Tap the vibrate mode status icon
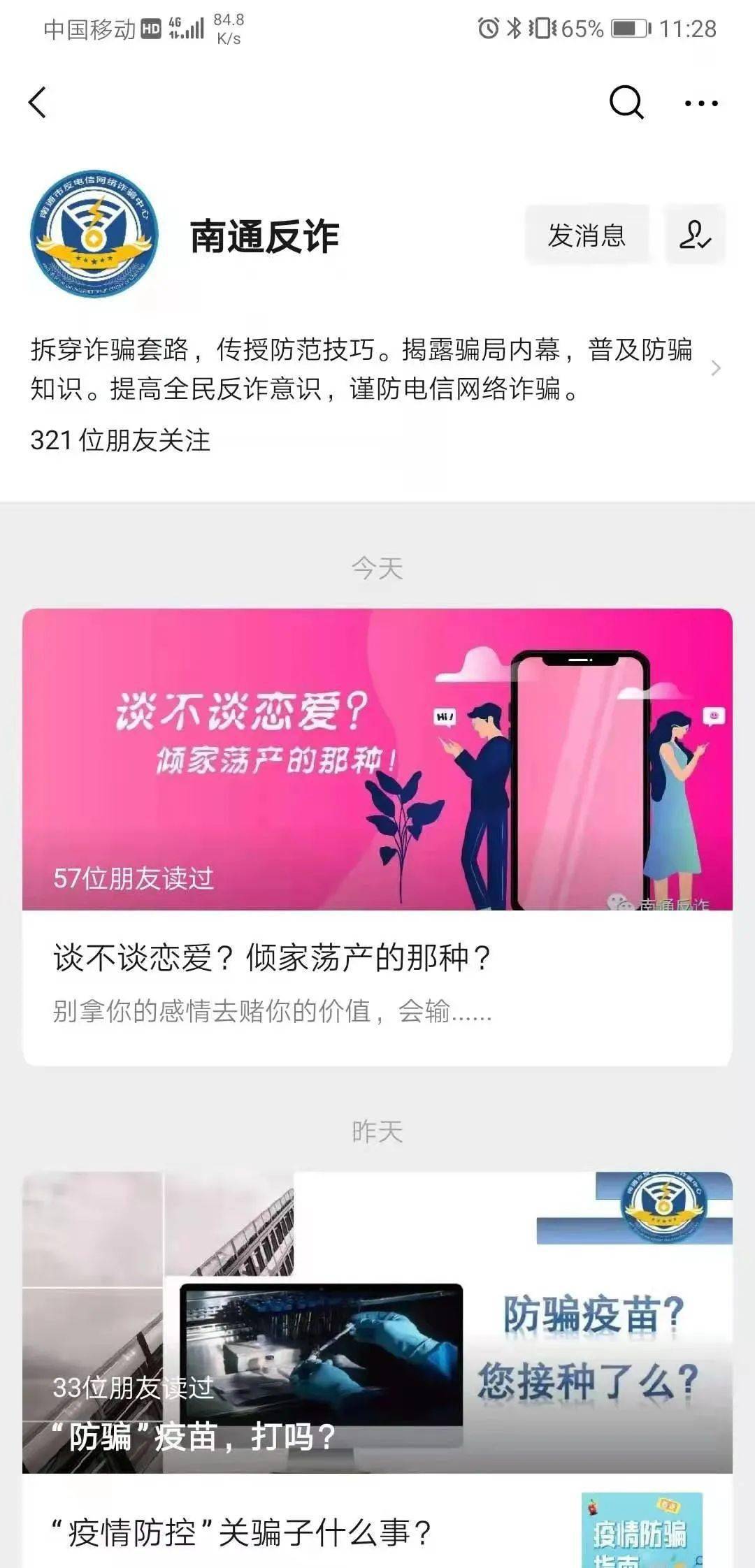This screenshot has width=755, height=1568. click(540, 25)
